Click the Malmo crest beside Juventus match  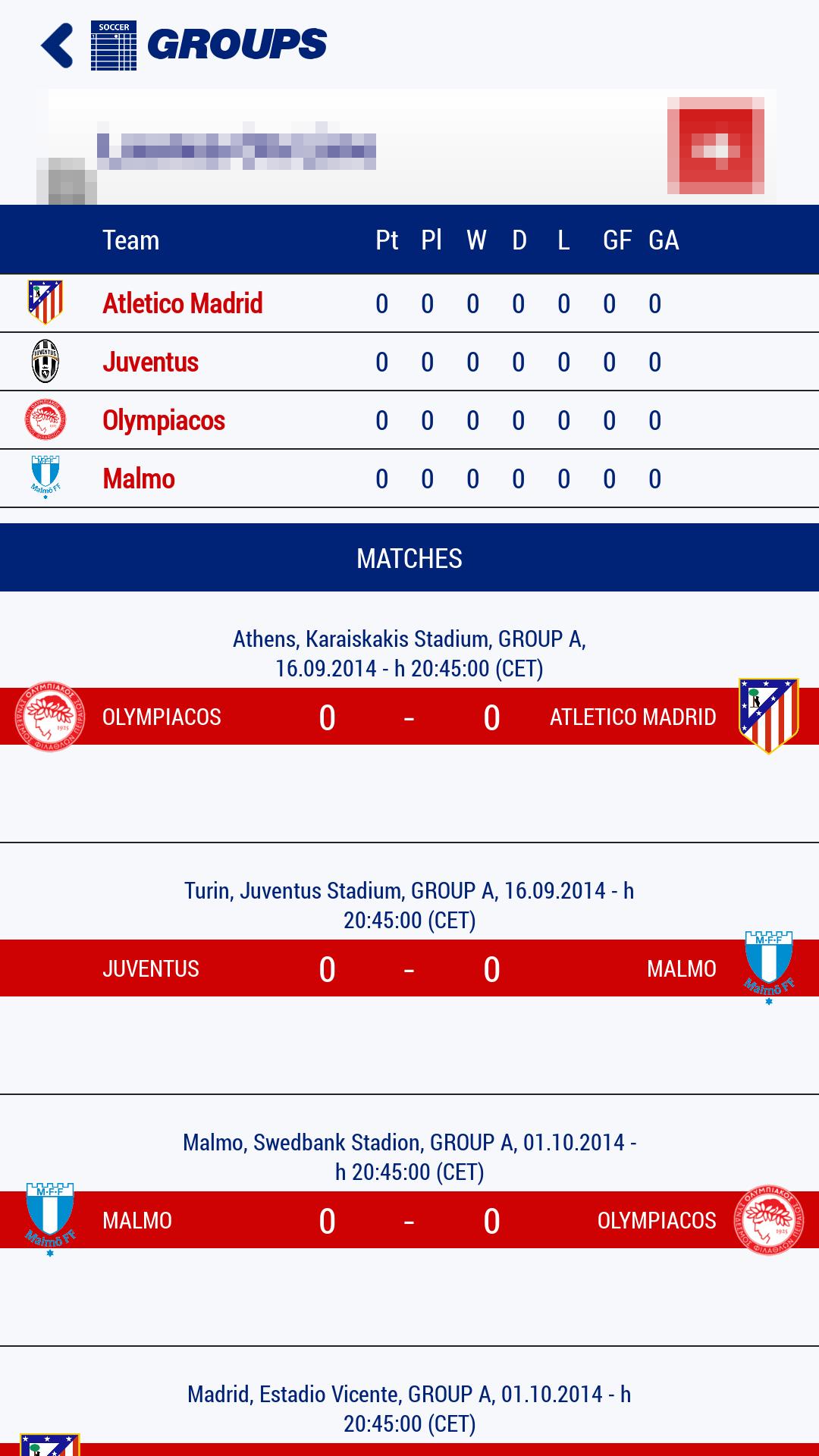point(770,968)
